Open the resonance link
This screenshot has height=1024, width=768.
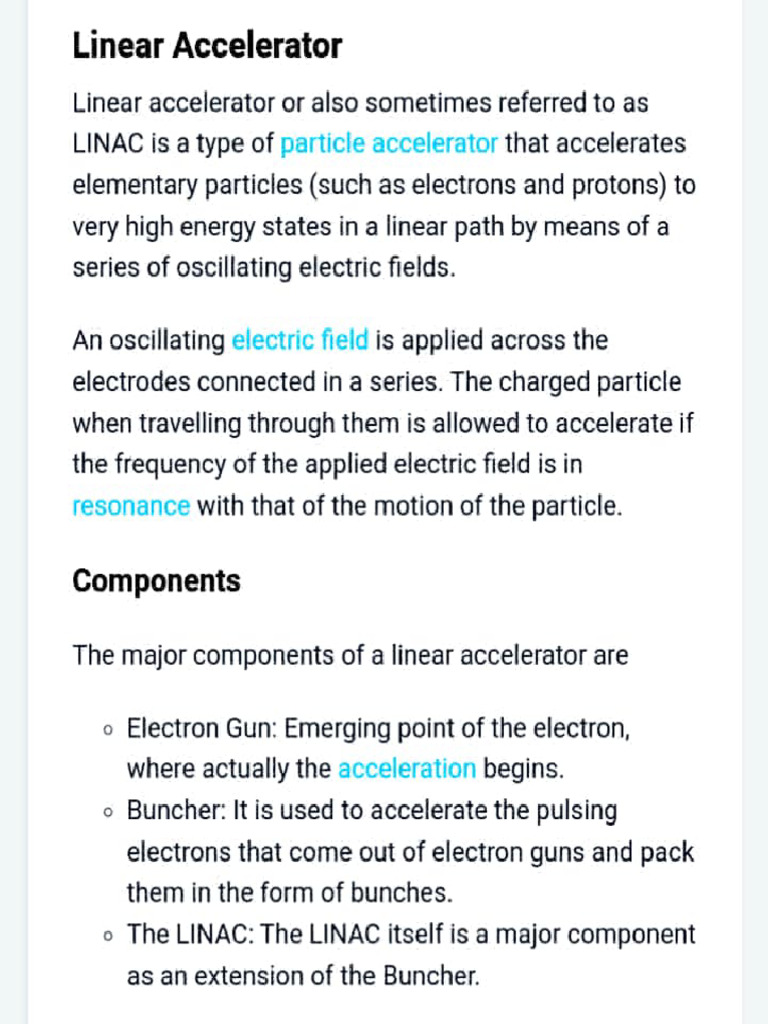(x=131, y=506)
